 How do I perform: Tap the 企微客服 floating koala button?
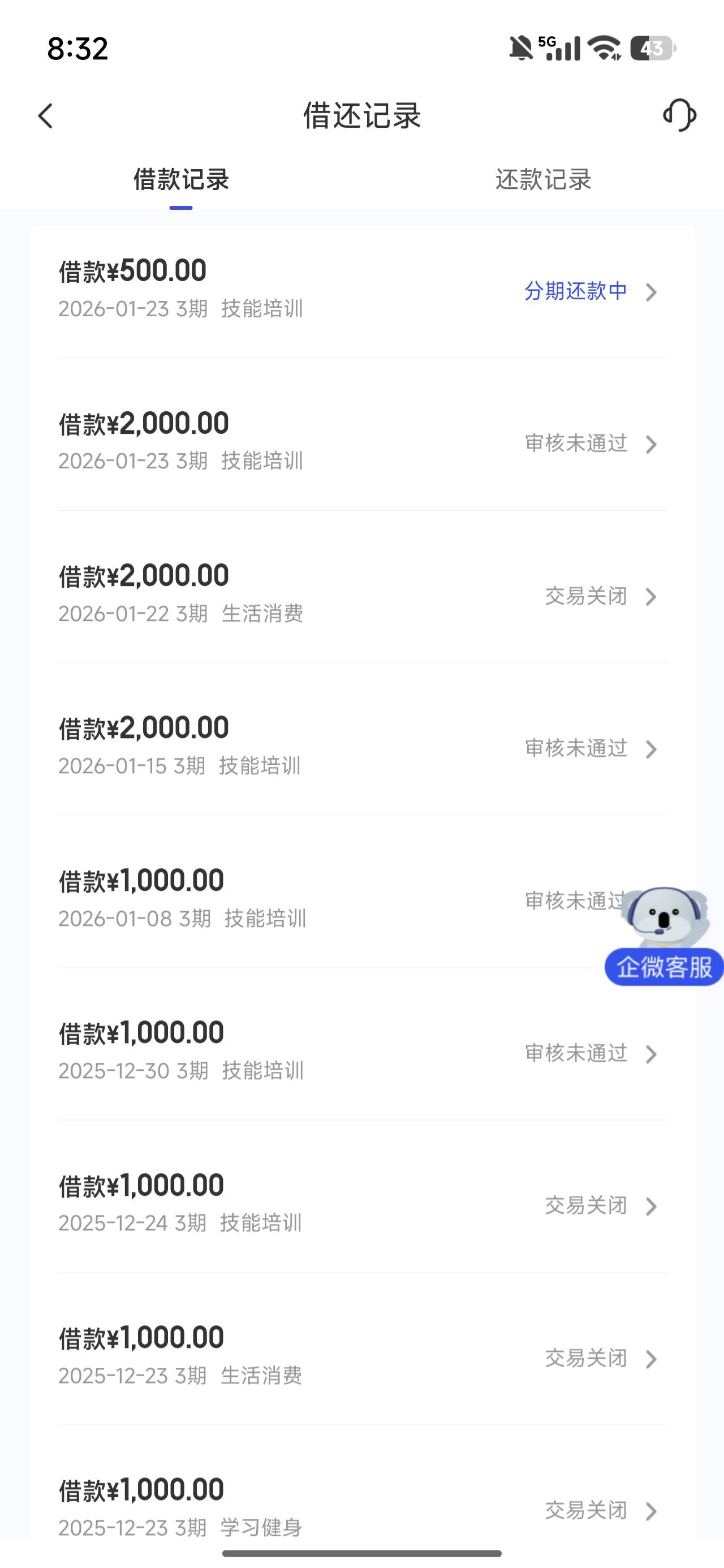click(663, 937)
